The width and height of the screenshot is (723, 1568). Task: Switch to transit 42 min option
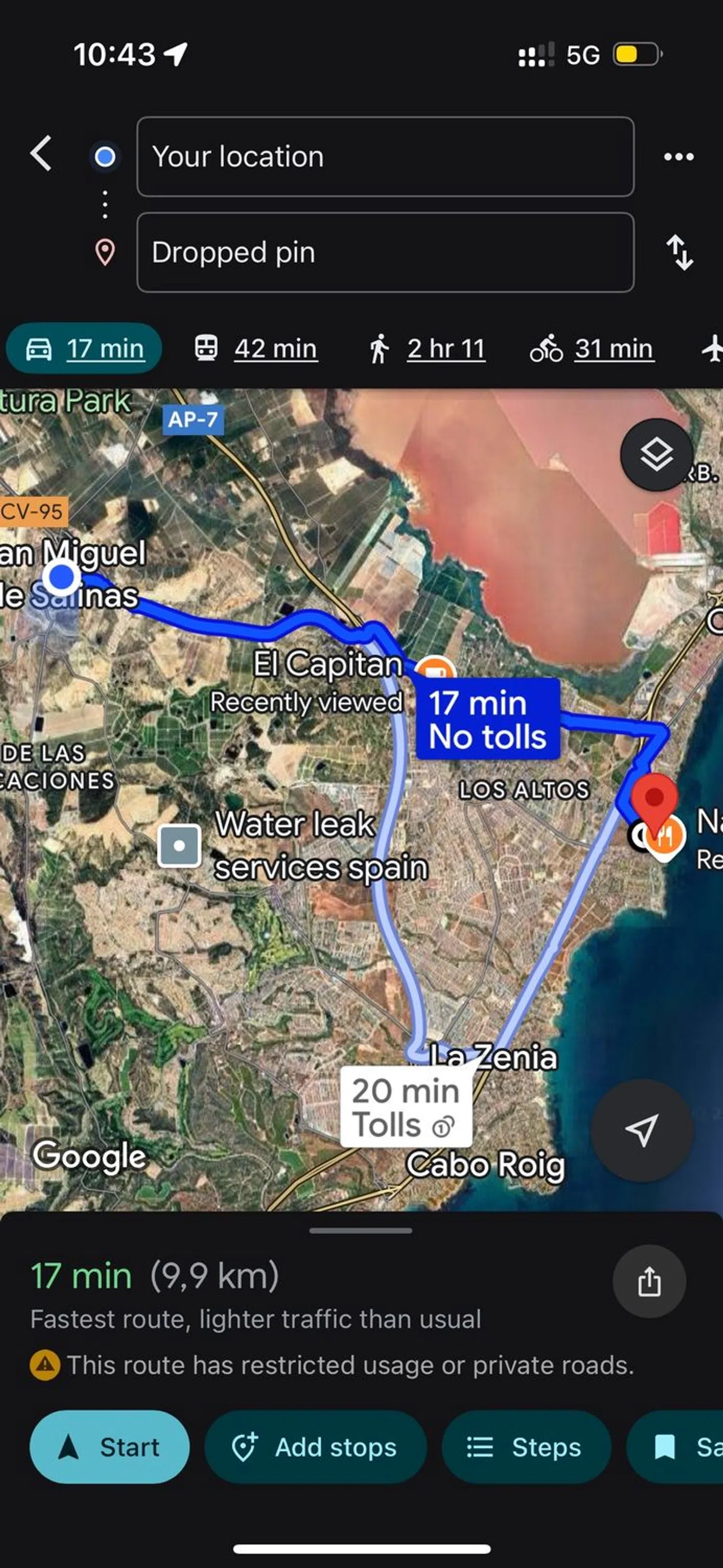(x=256, y=348)
